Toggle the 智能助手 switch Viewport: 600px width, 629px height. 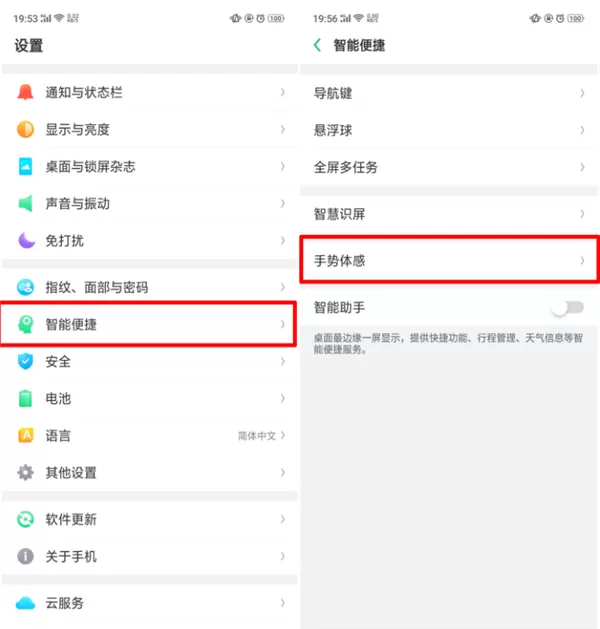point(568,308)
